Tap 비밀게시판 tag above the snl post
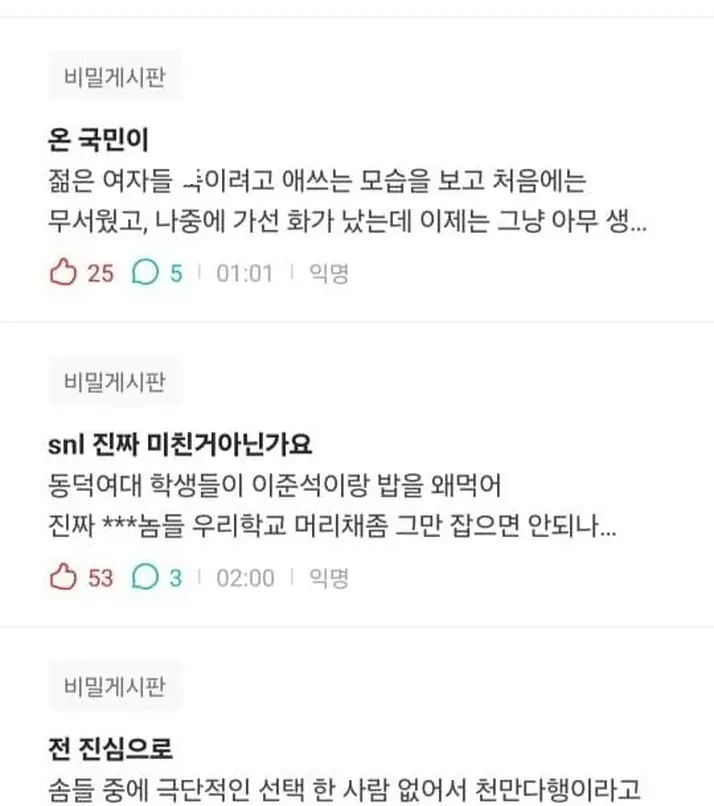714x806 pixels. 115,381
